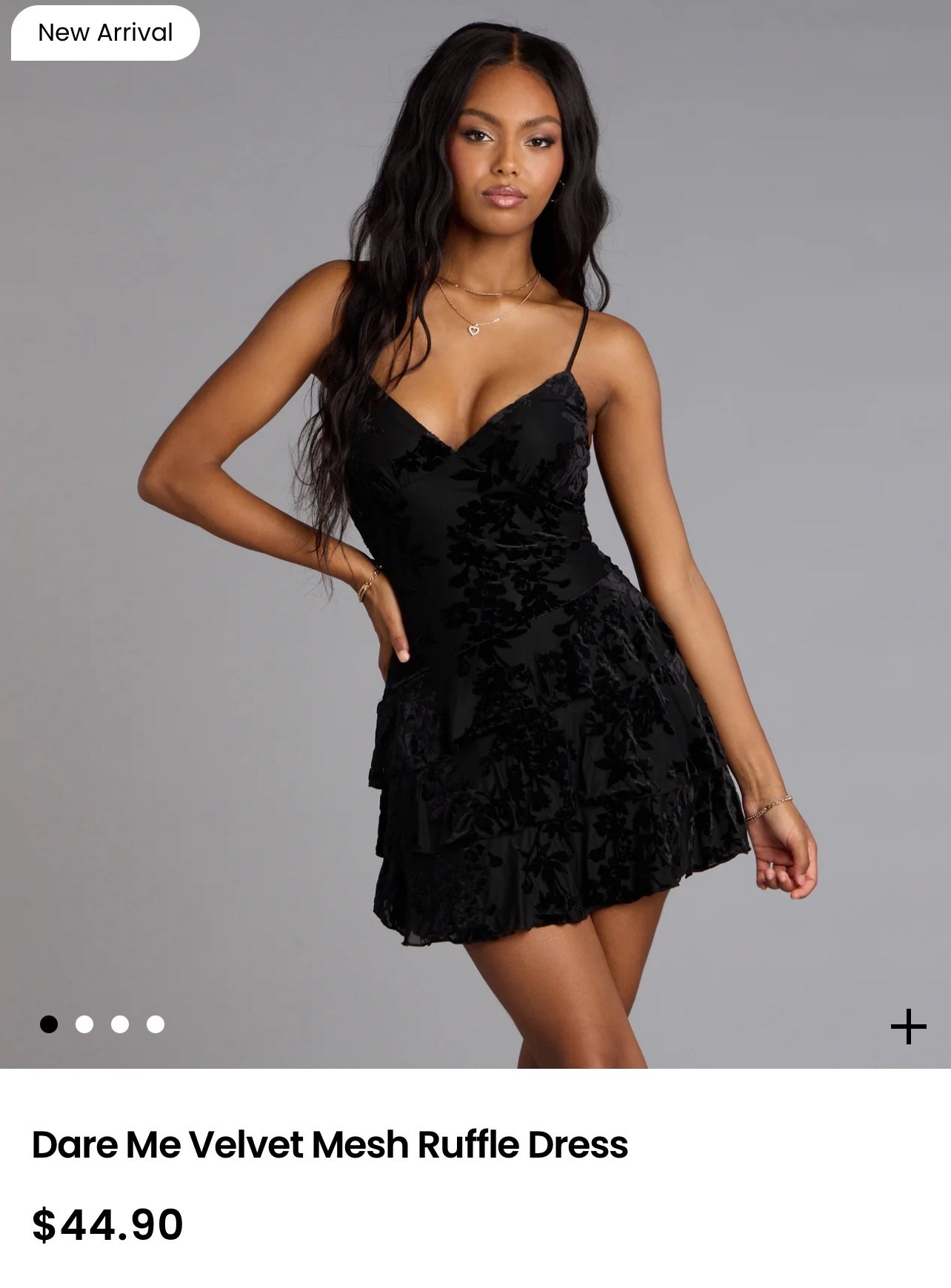Advance the image carousel using a pagination dot

pos(83,1026)
